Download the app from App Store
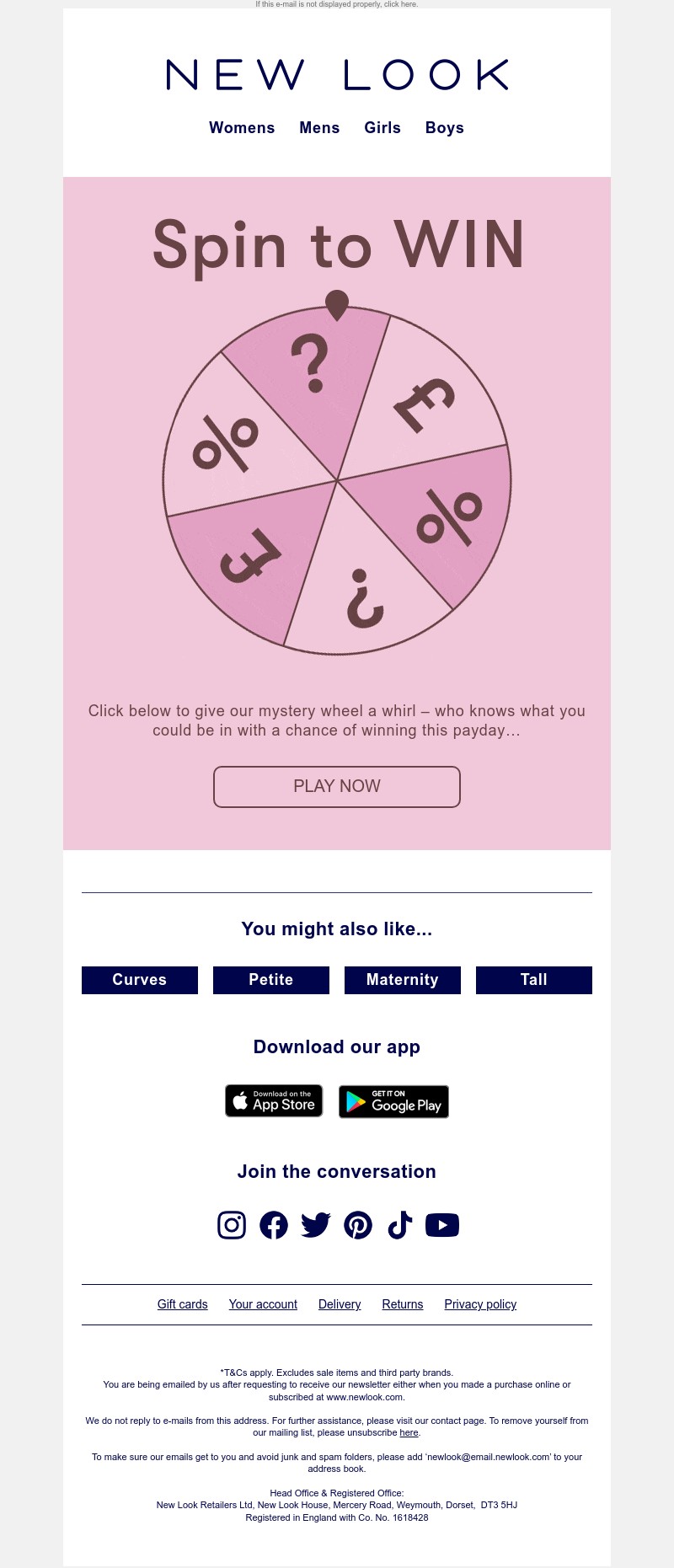The width and height of the screenshot is (674, 1568). [x=274, y=1101]
